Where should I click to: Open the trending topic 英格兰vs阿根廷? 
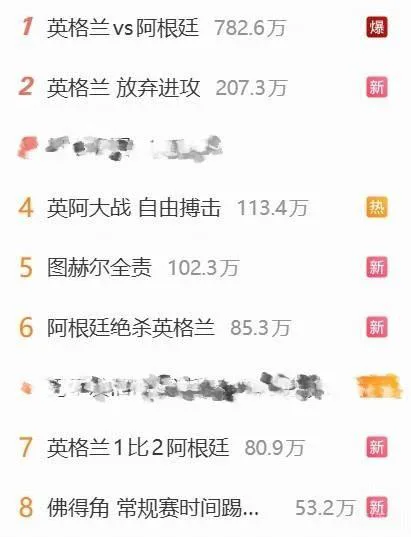(123, 28)
